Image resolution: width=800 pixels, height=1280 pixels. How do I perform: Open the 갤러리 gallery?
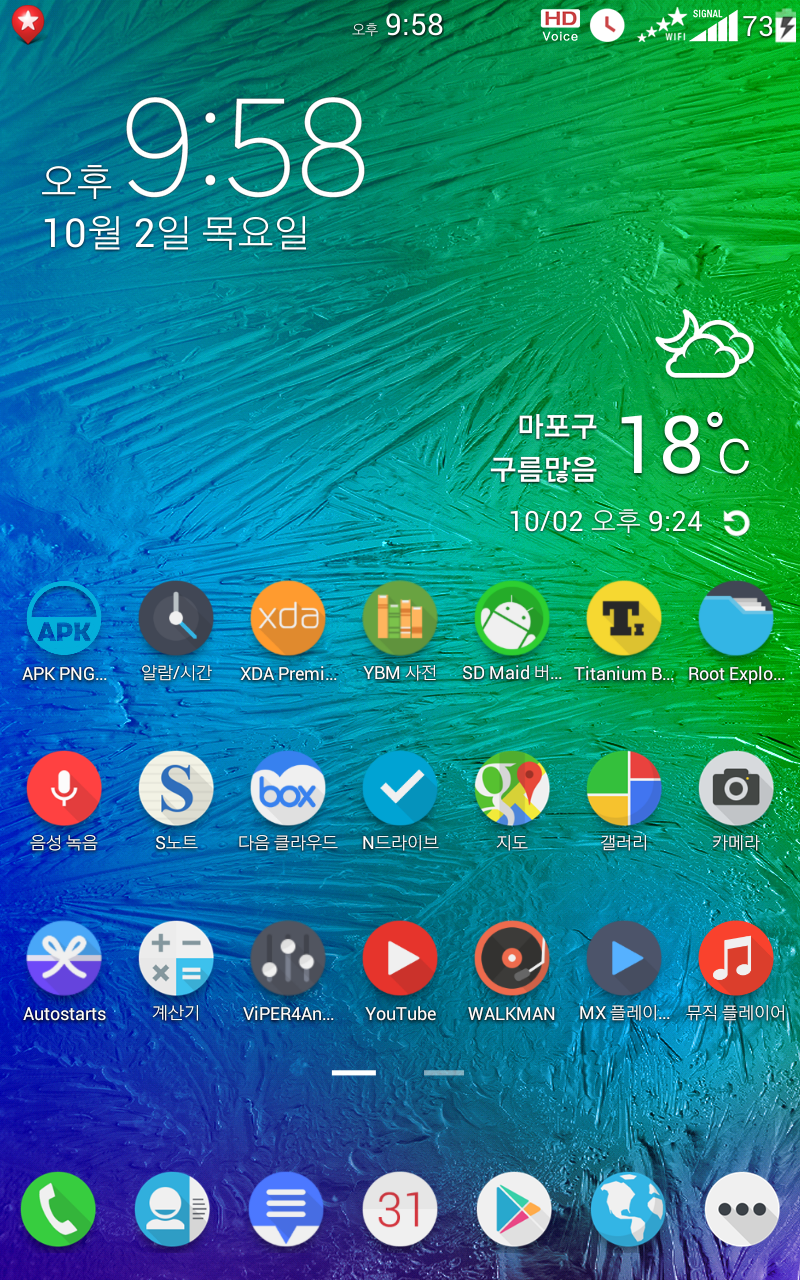pos(624,789)
